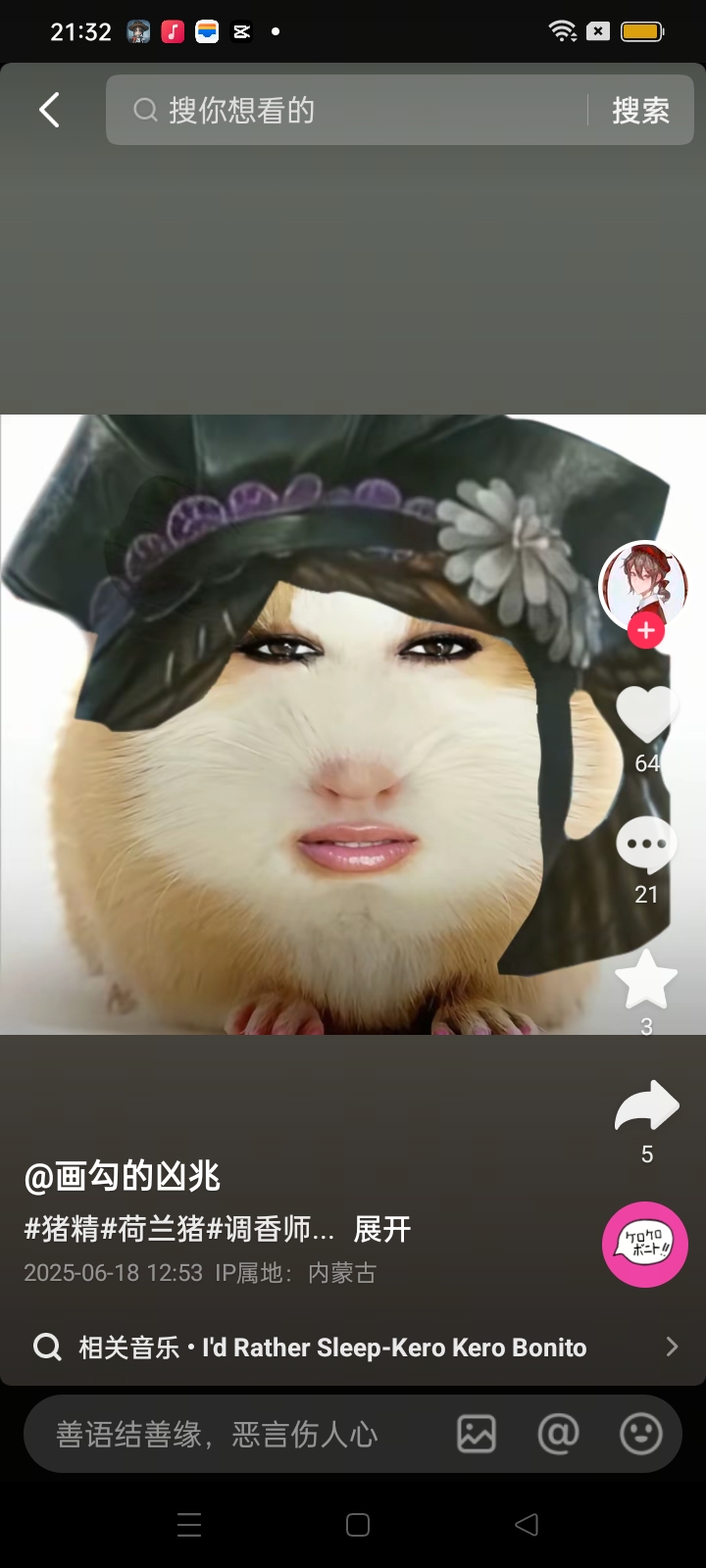This screenshot has height=1568, width=706.
Task: Open the comments bubble icon
Action: coord(646,845)
